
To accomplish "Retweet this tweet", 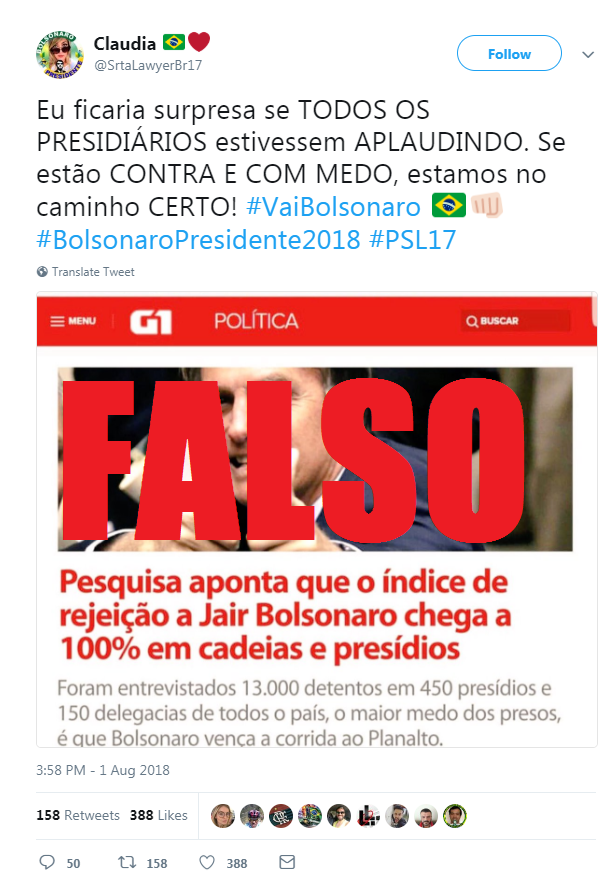I will [127, 862].
